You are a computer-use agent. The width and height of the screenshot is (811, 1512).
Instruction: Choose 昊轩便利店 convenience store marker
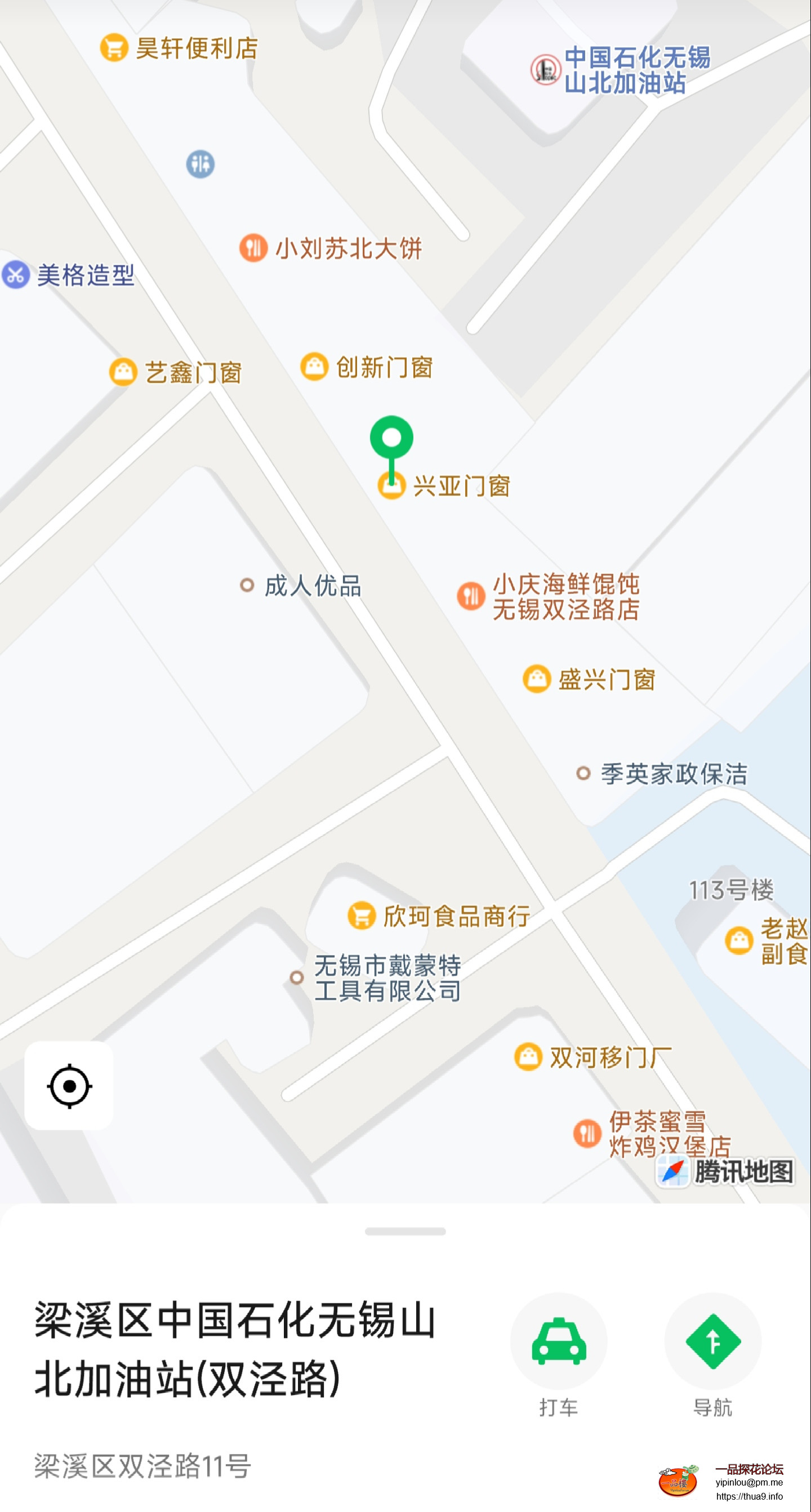(114, 47)
